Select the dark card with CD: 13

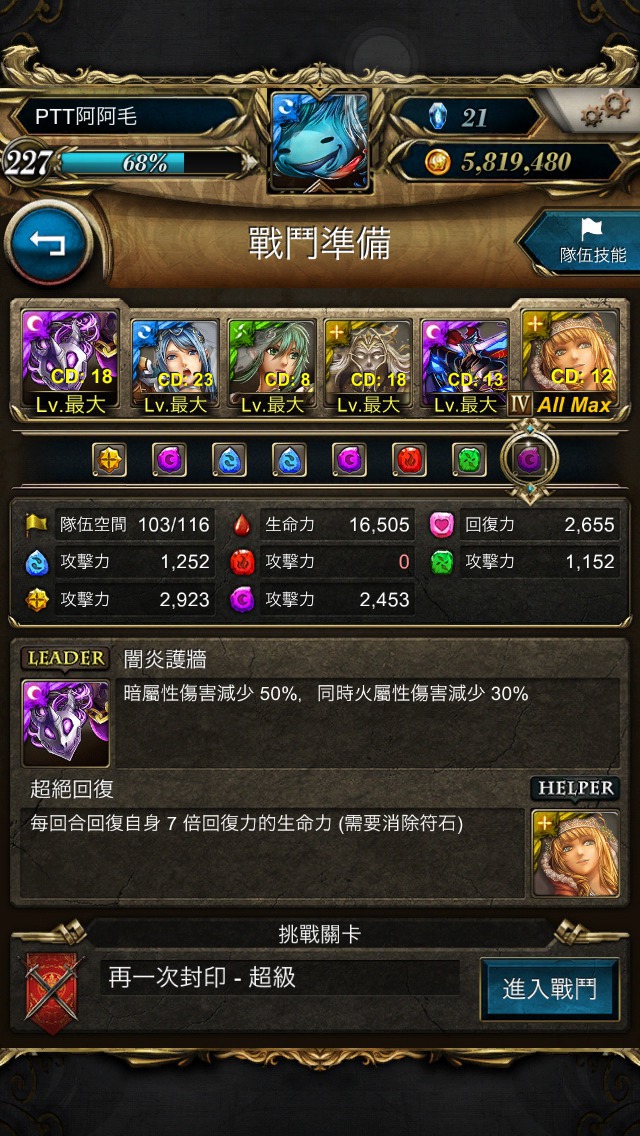465,366
